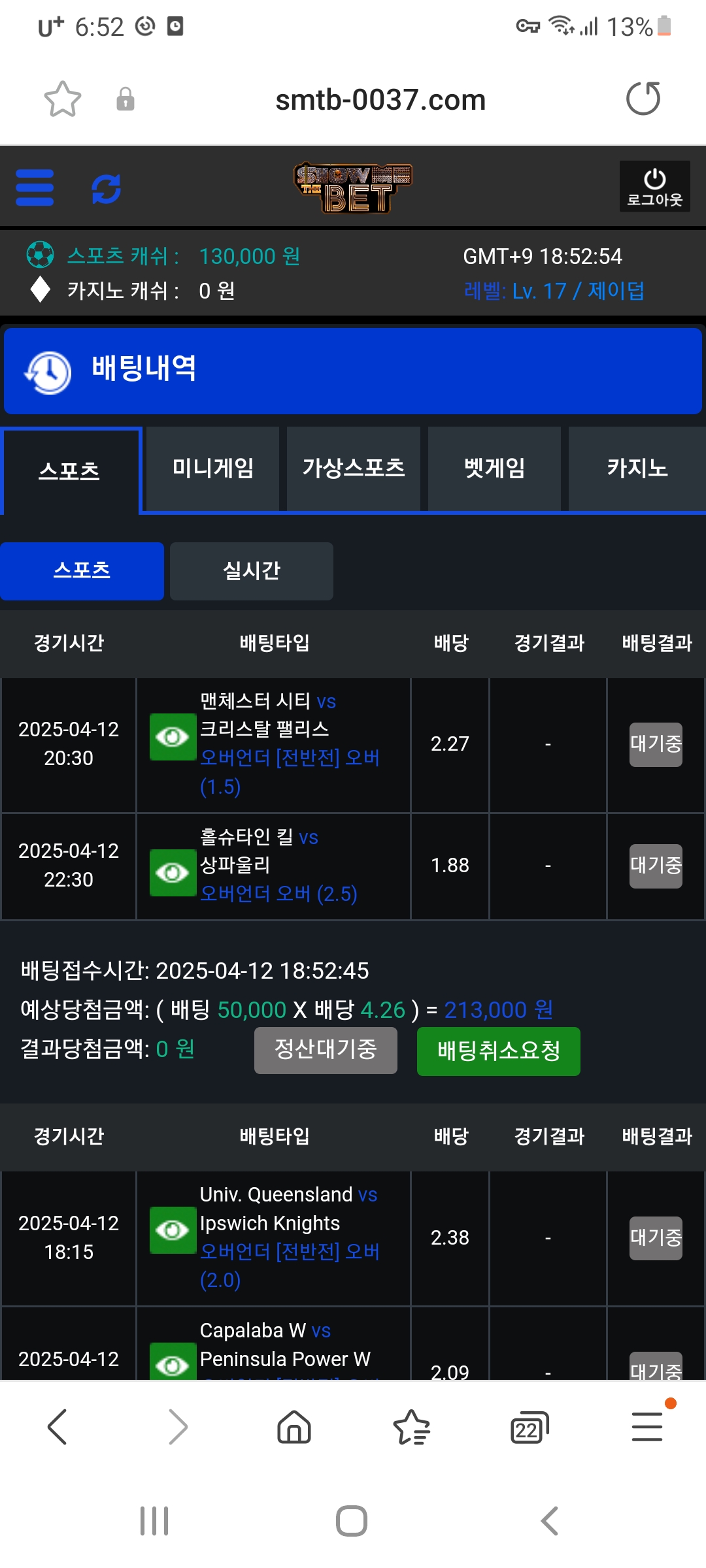Request bet cancellation via 배팅취소요청
The width and height of the screenshot is (706, 1568).
point(498,1051)
